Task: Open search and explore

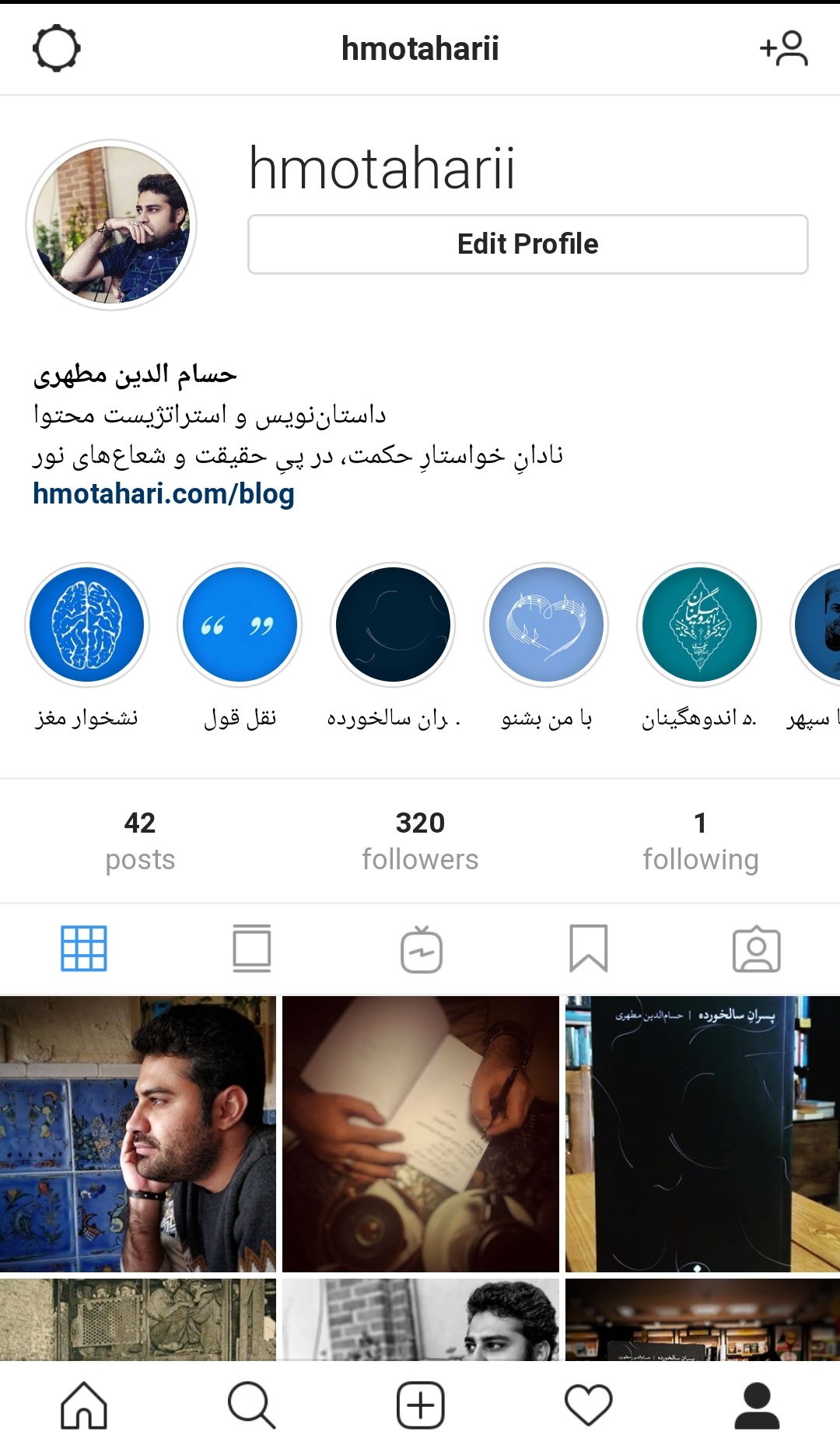Action: point(251,1405)
